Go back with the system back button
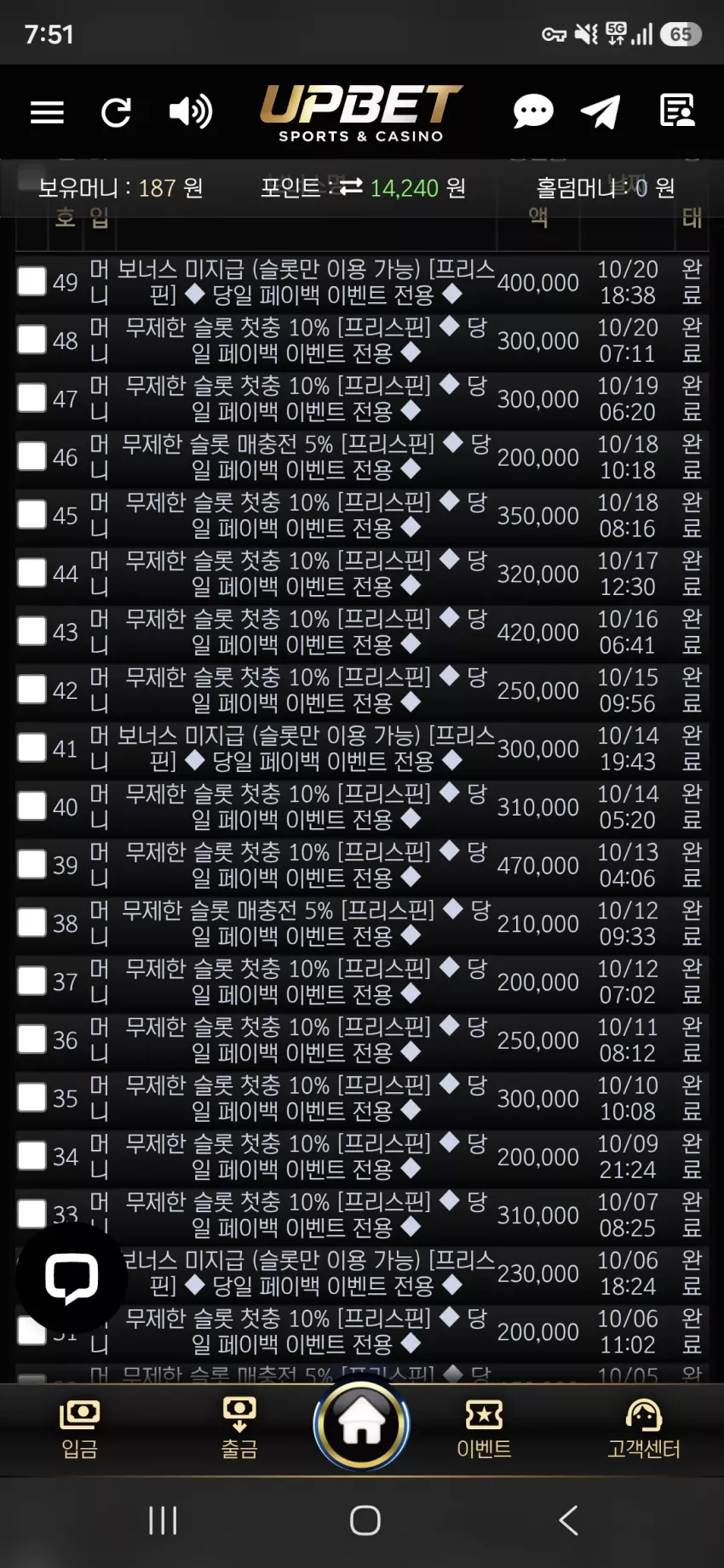Screen dimensions: 724x1568 568,1520
